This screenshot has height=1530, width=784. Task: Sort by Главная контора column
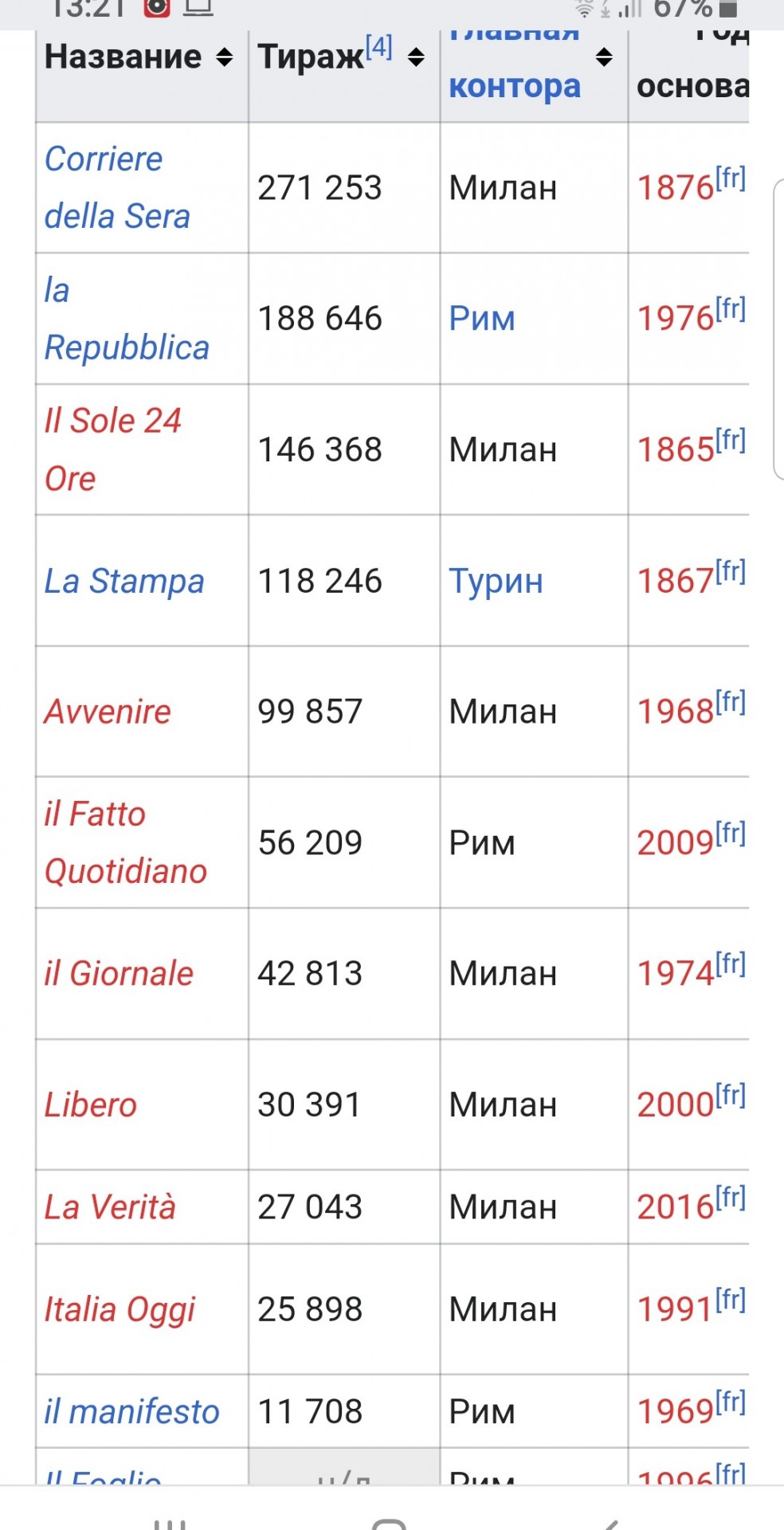(605, 57)
